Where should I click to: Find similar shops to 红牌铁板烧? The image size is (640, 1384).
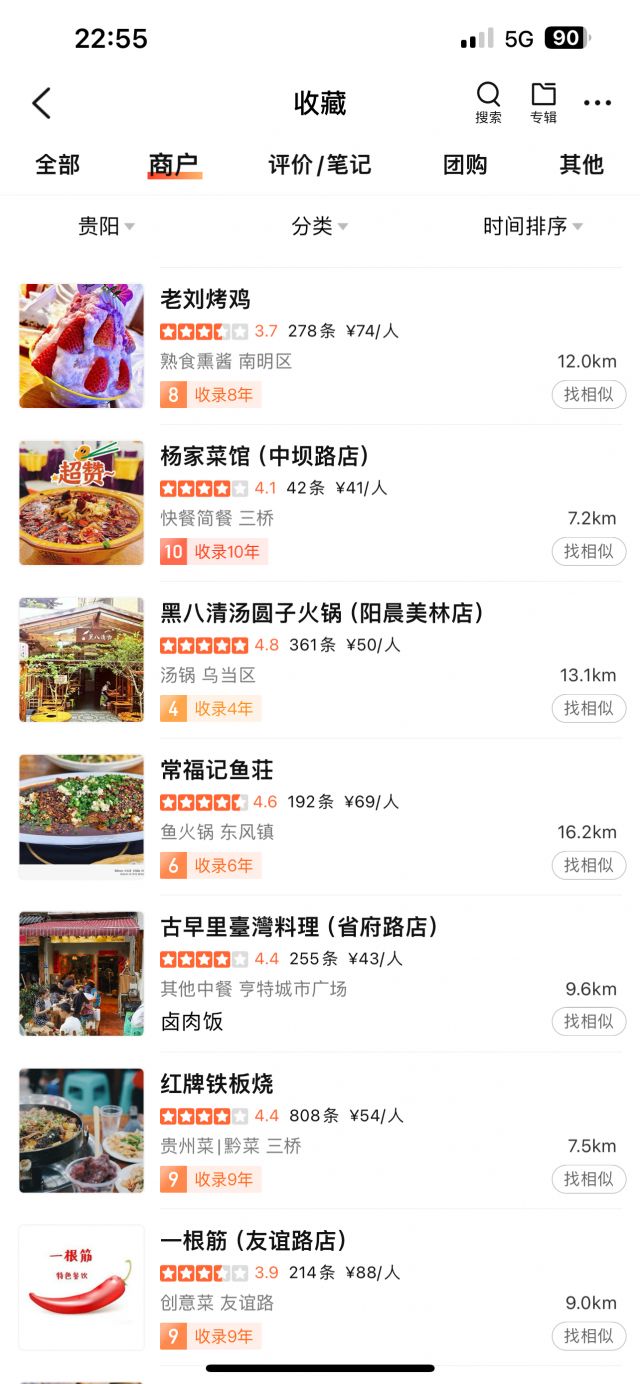[x=589, y=1179]
